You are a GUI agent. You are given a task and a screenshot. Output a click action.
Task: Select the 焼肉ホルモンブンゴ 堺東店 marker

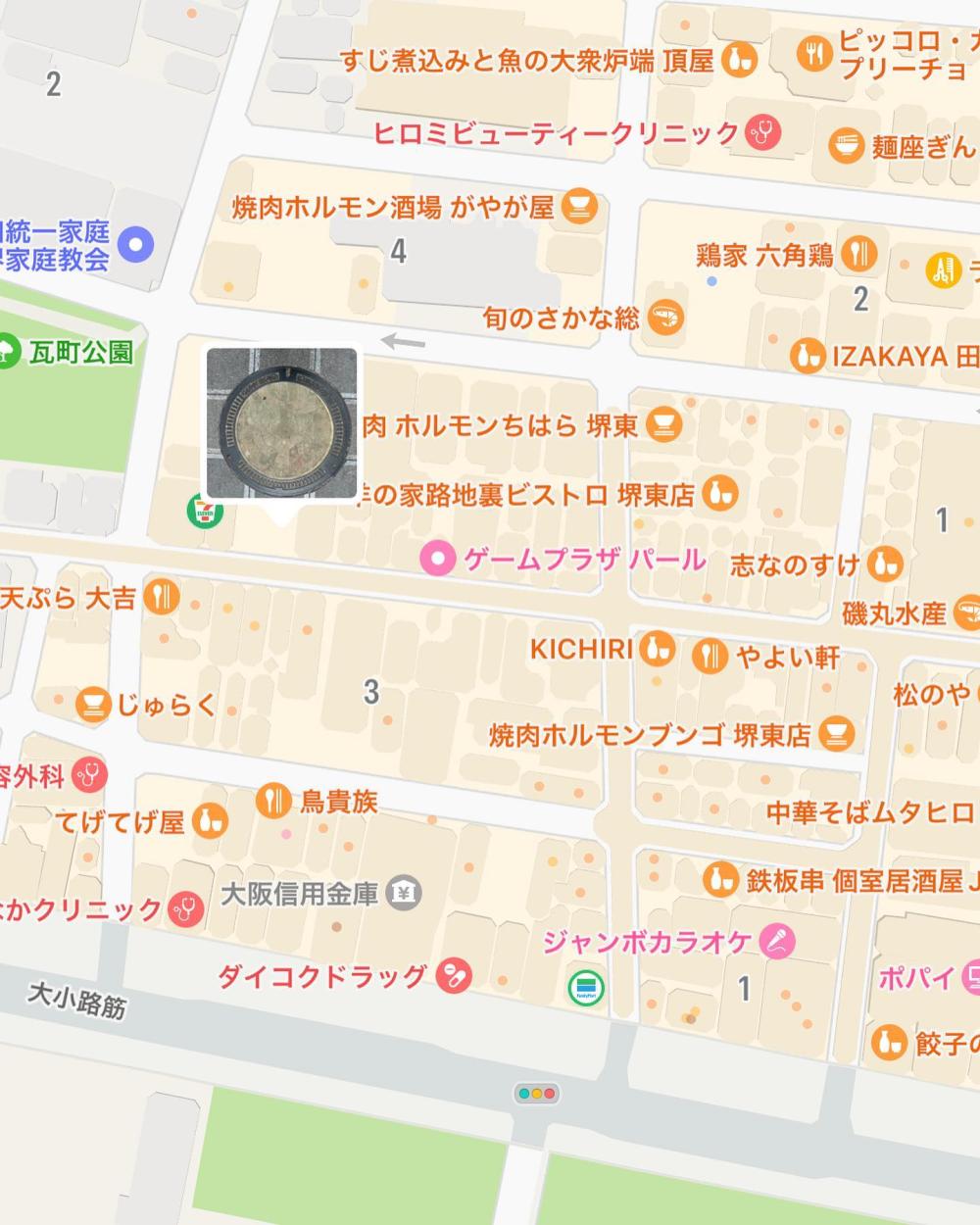coord(835,733)
